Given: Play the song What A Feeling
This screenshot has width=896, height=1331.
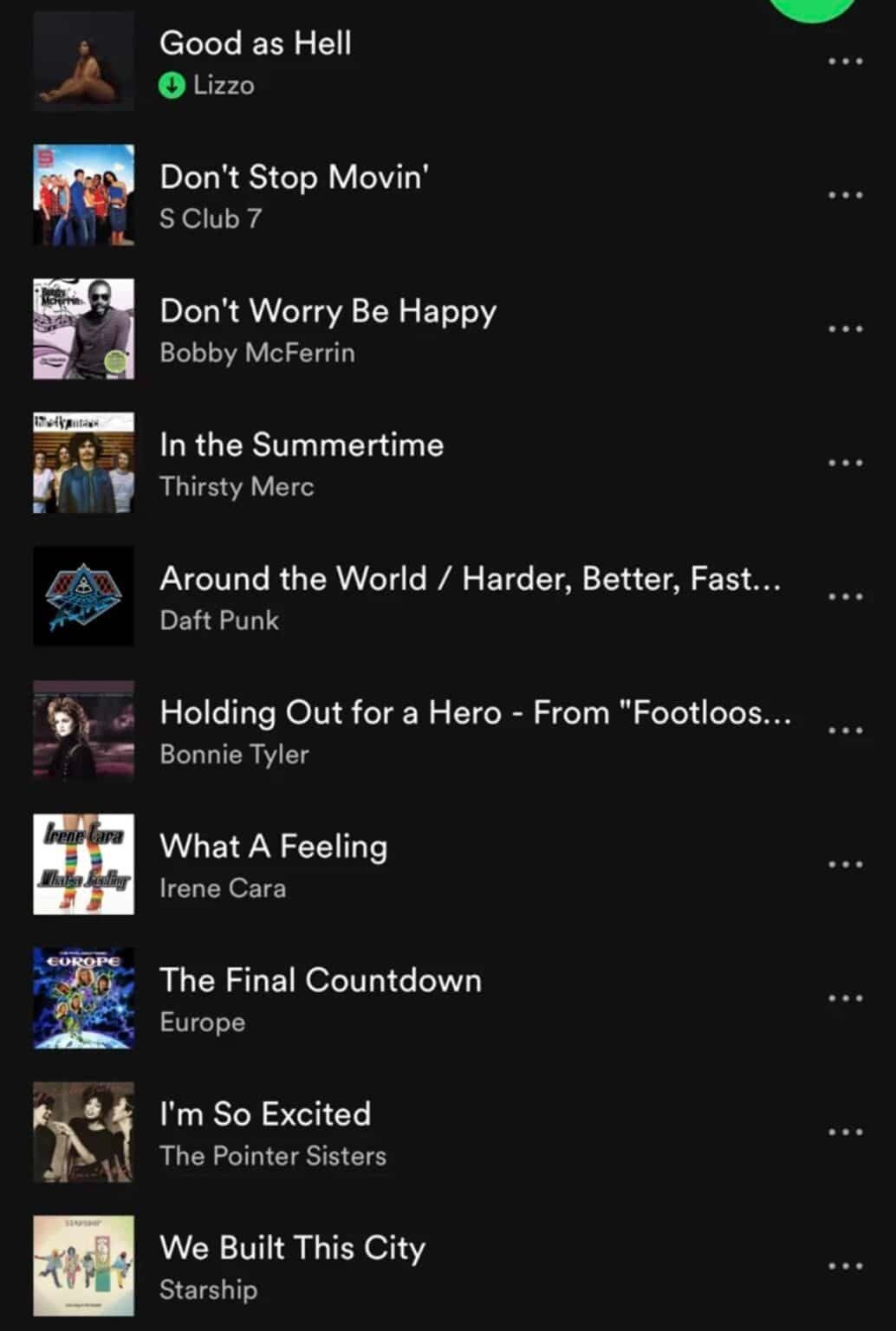Looking at the screenshot, I should click(x=273, y=847).
